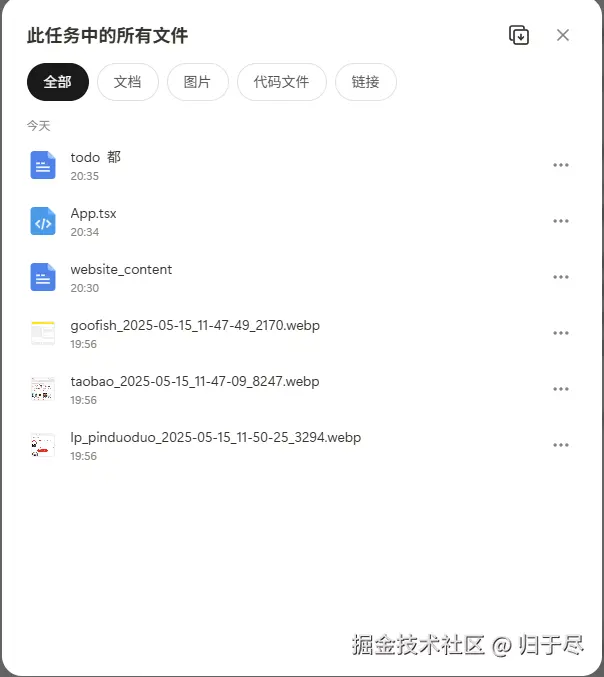604x677 pixels.
Task: Close the all files dialog
Action: click(x=563, y=36)
